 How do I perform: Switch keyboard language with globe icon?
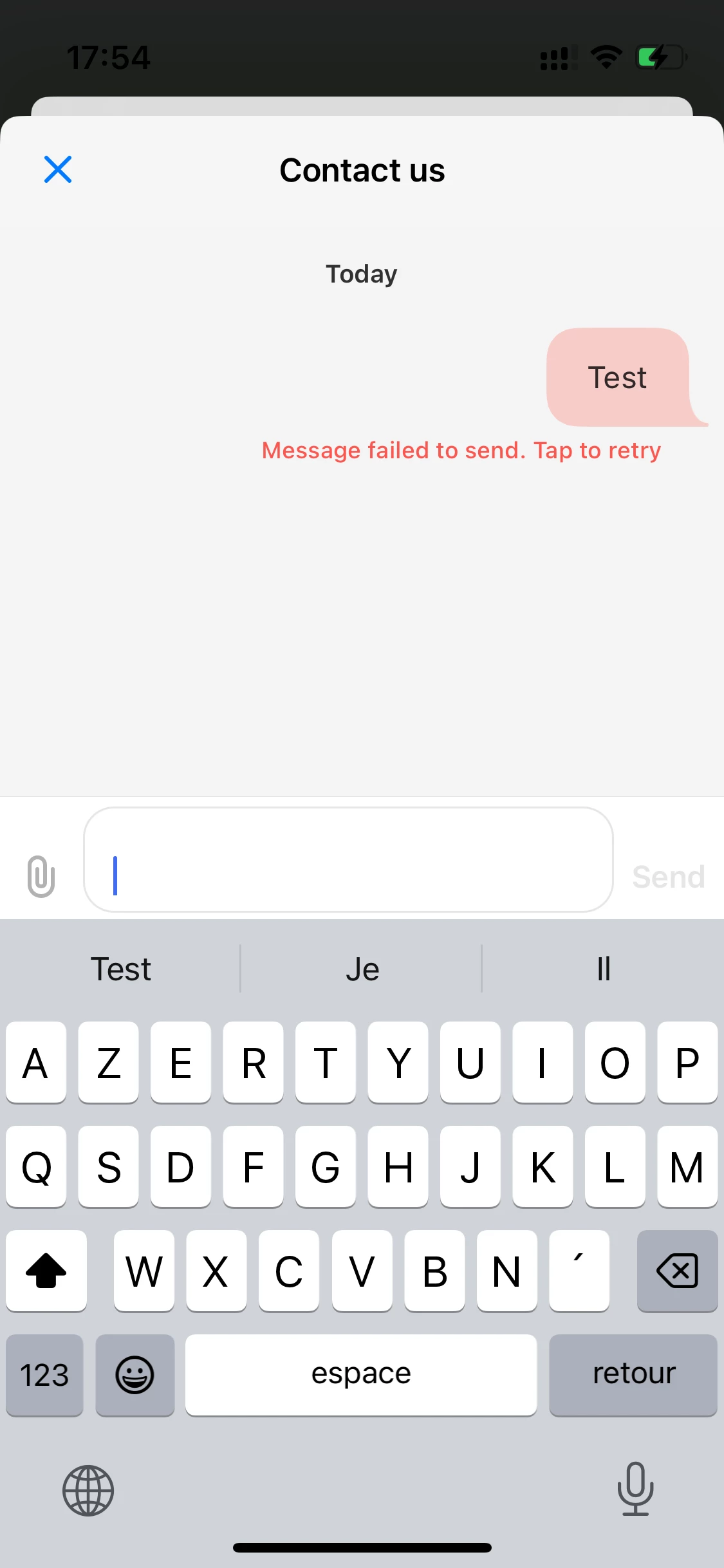(88, 1490)
